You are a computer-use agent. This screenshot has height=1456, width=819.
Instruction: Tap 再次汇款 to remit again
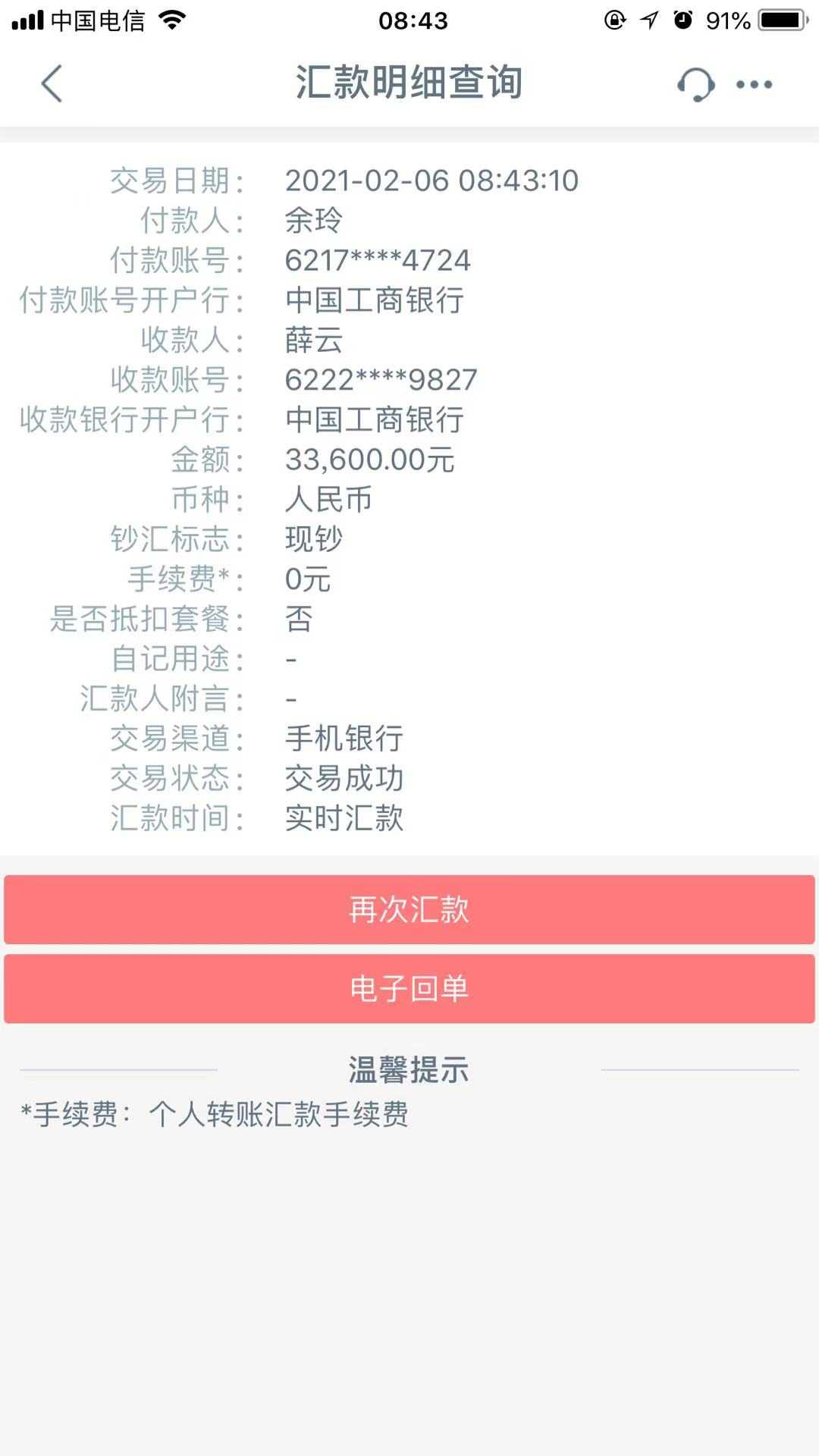(409, 909)
